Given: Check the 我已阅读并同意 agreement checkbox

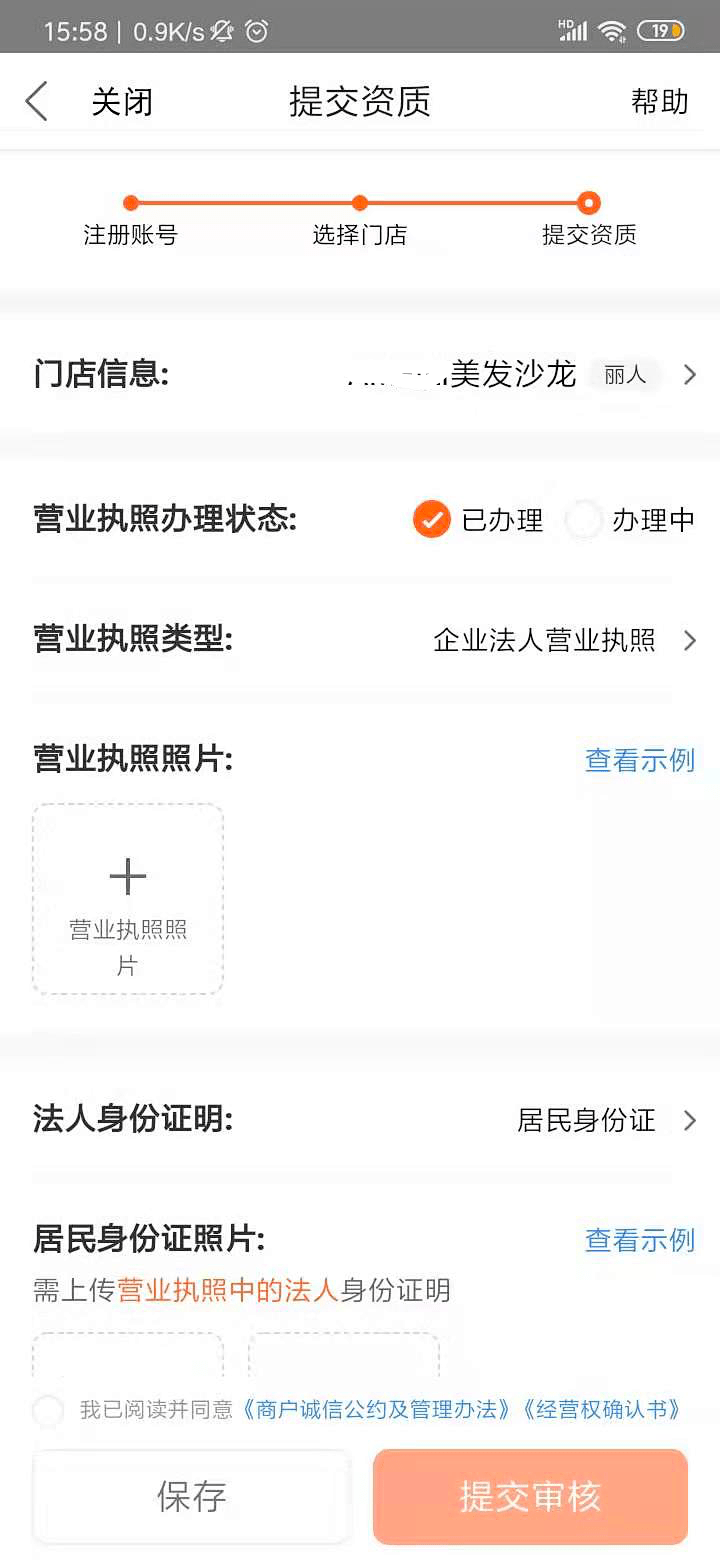Looking at the screenshot, I should [x=47, y=1410].
